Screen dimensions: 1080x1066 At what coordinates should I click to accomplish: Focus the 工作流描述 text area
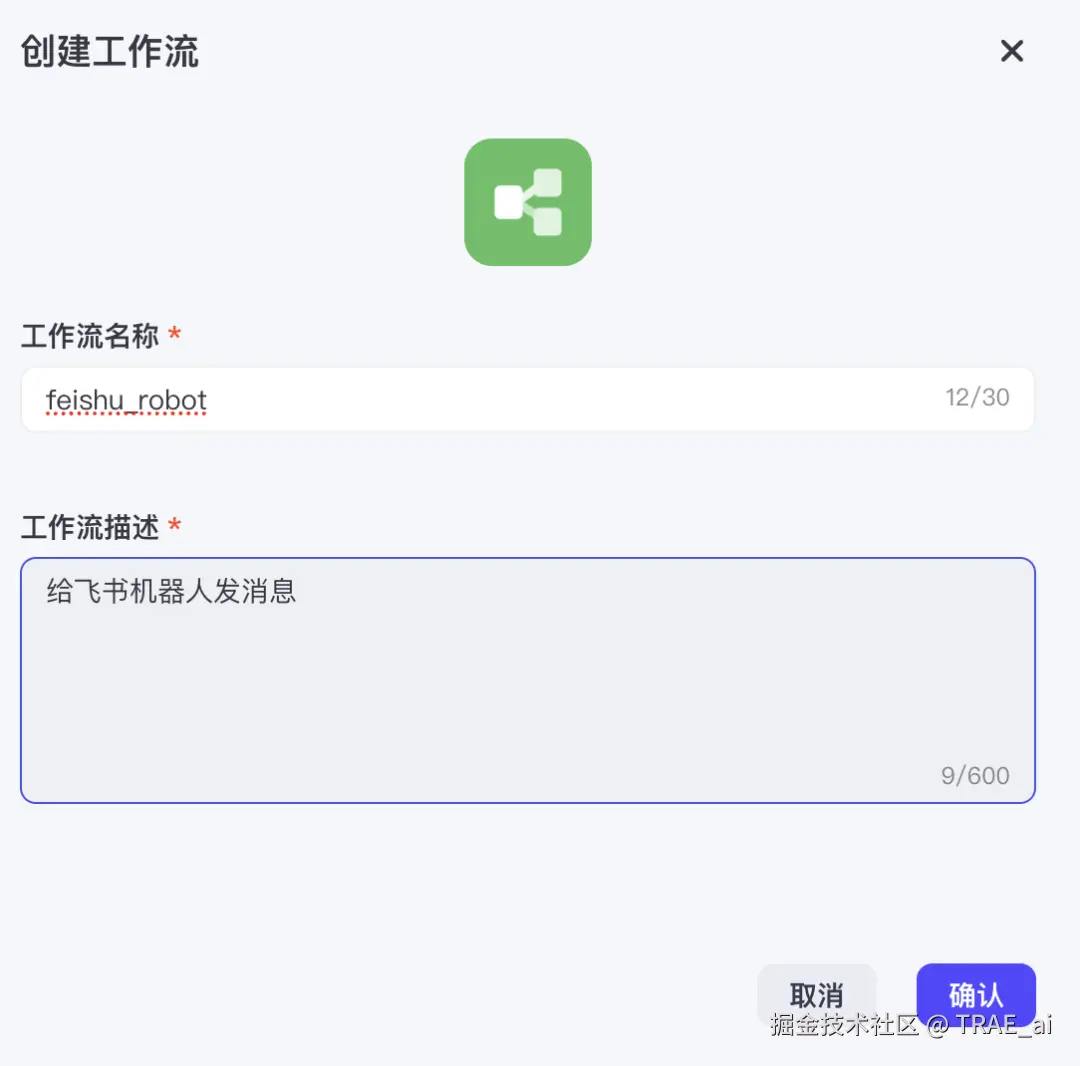[x=528, y=680]
